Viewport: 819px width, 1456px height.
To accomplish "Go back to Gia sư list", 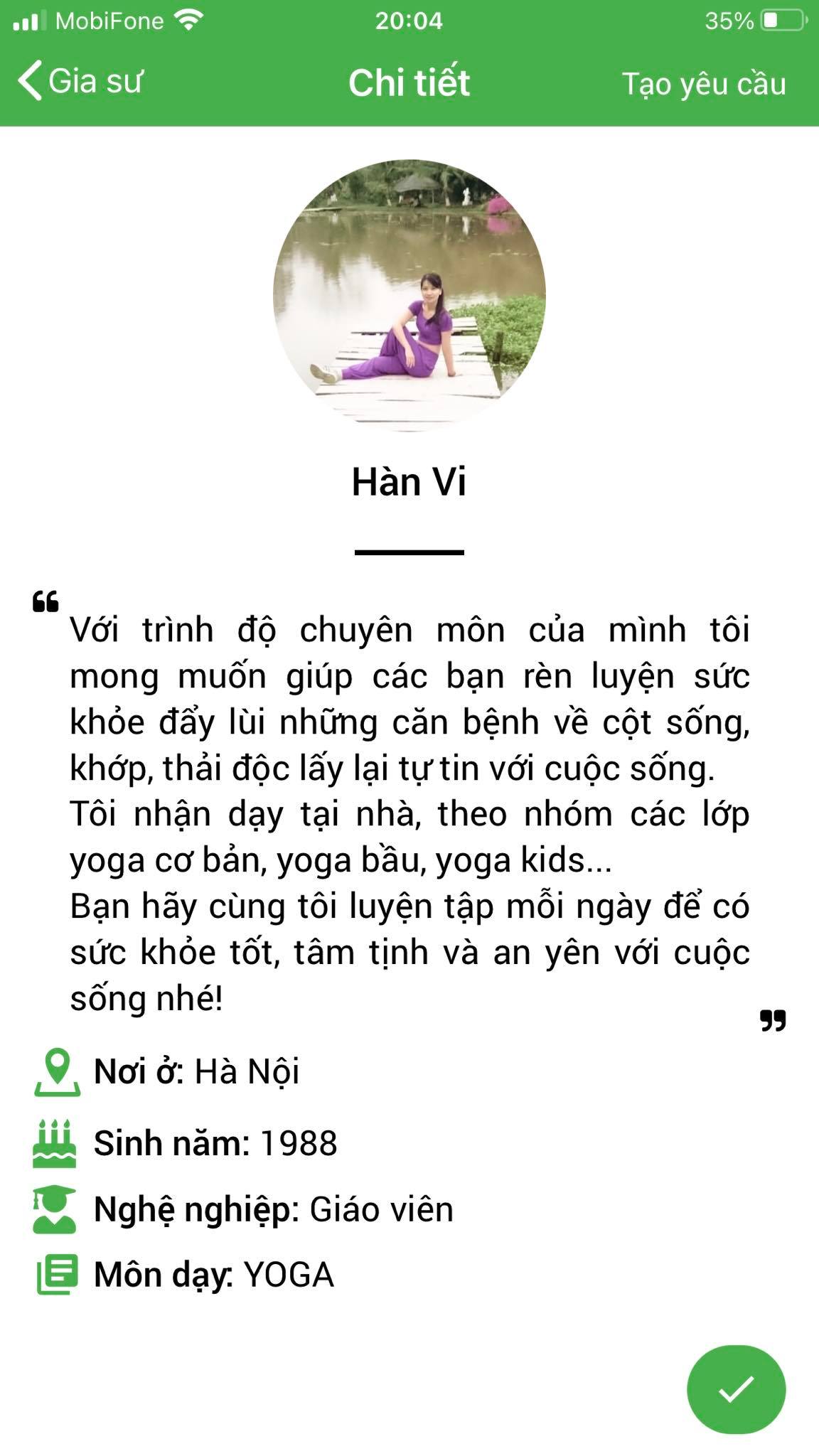I will tap(80, 81).
